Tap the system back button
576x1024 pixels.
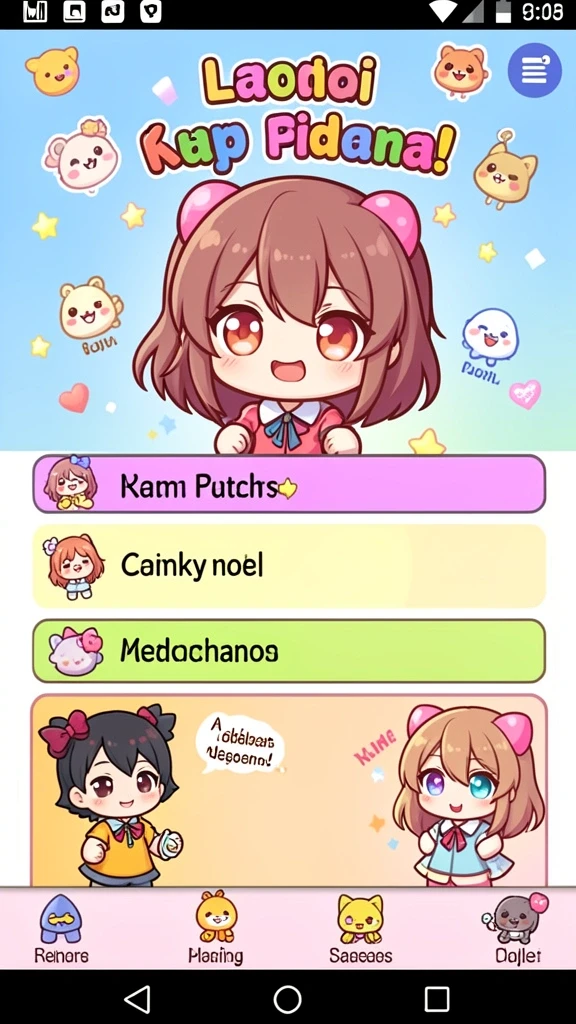pyautogui.click(x=138, y=999)
